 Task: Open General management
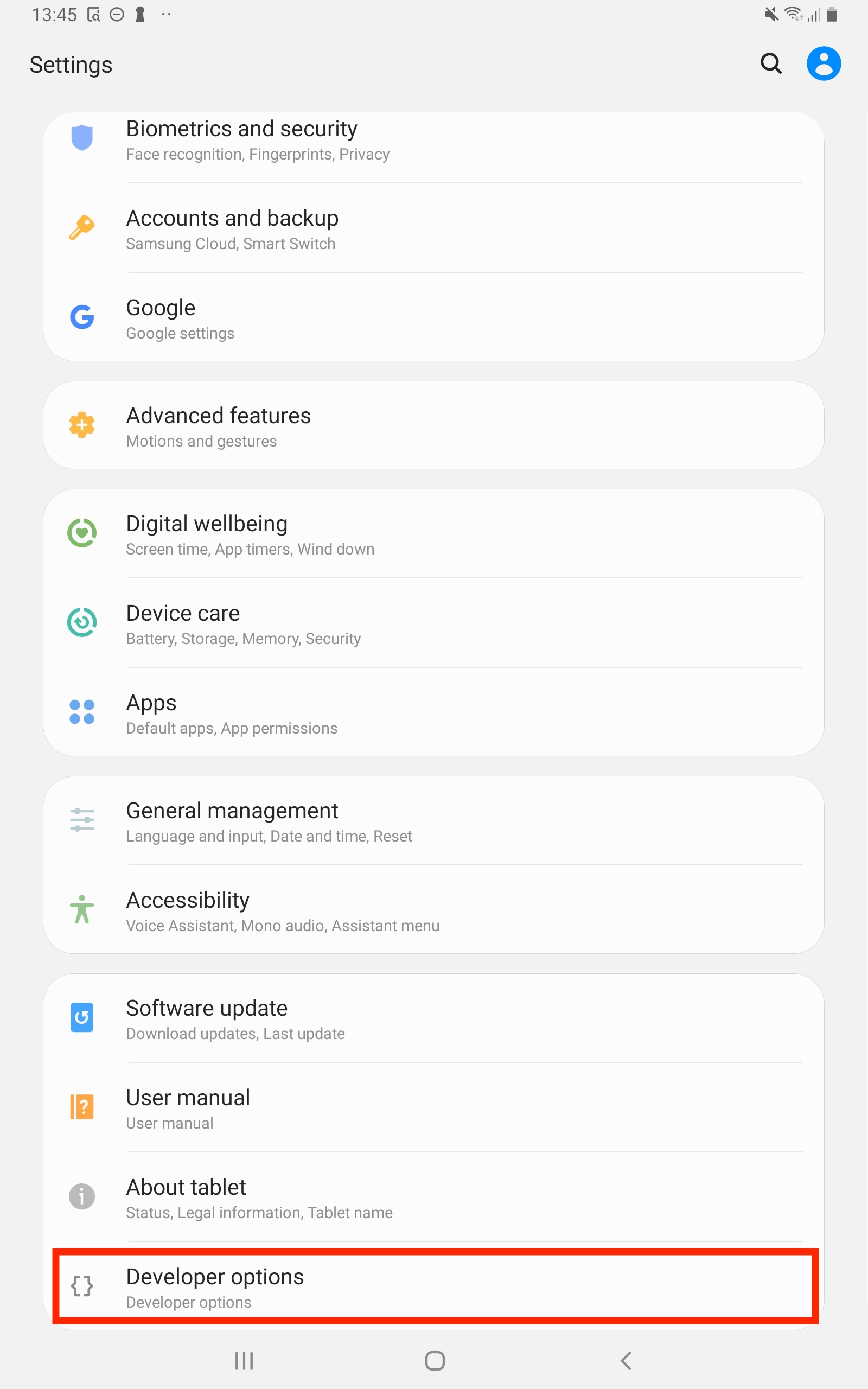[433, 821]
